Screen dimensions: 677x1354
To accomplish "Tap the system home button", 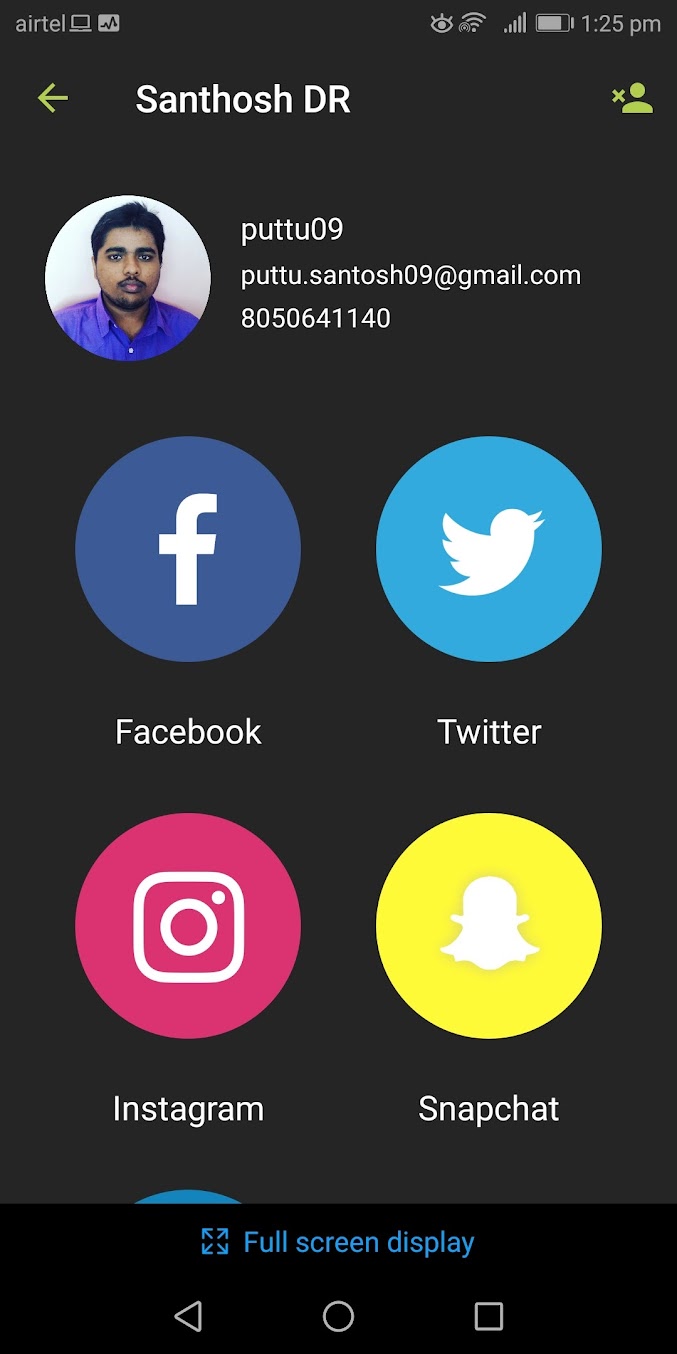I will pyautogui.click(x=338, y=1316).
